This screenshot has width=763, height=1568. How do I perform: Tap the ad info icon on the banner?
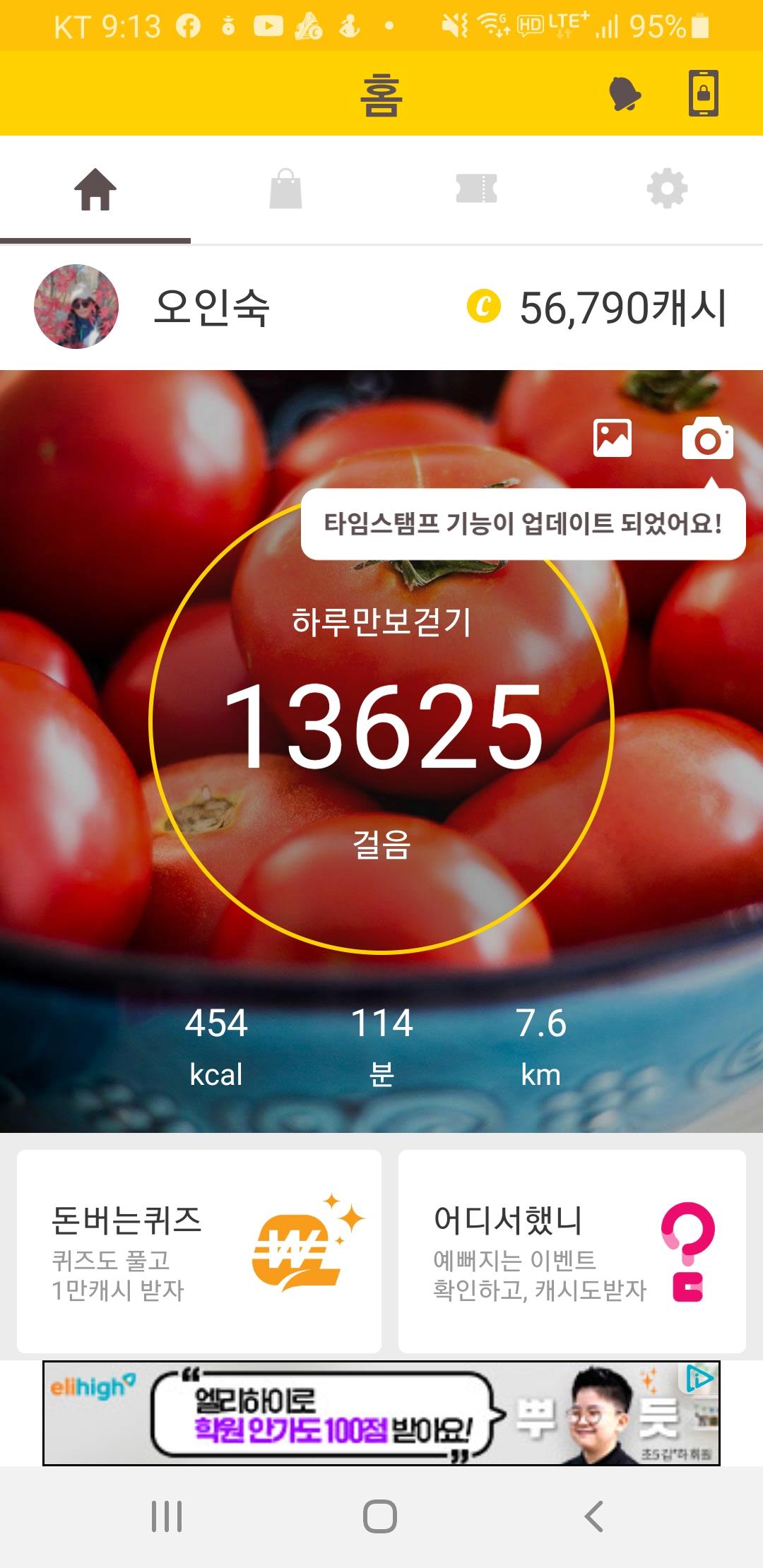pos(699,1378)
